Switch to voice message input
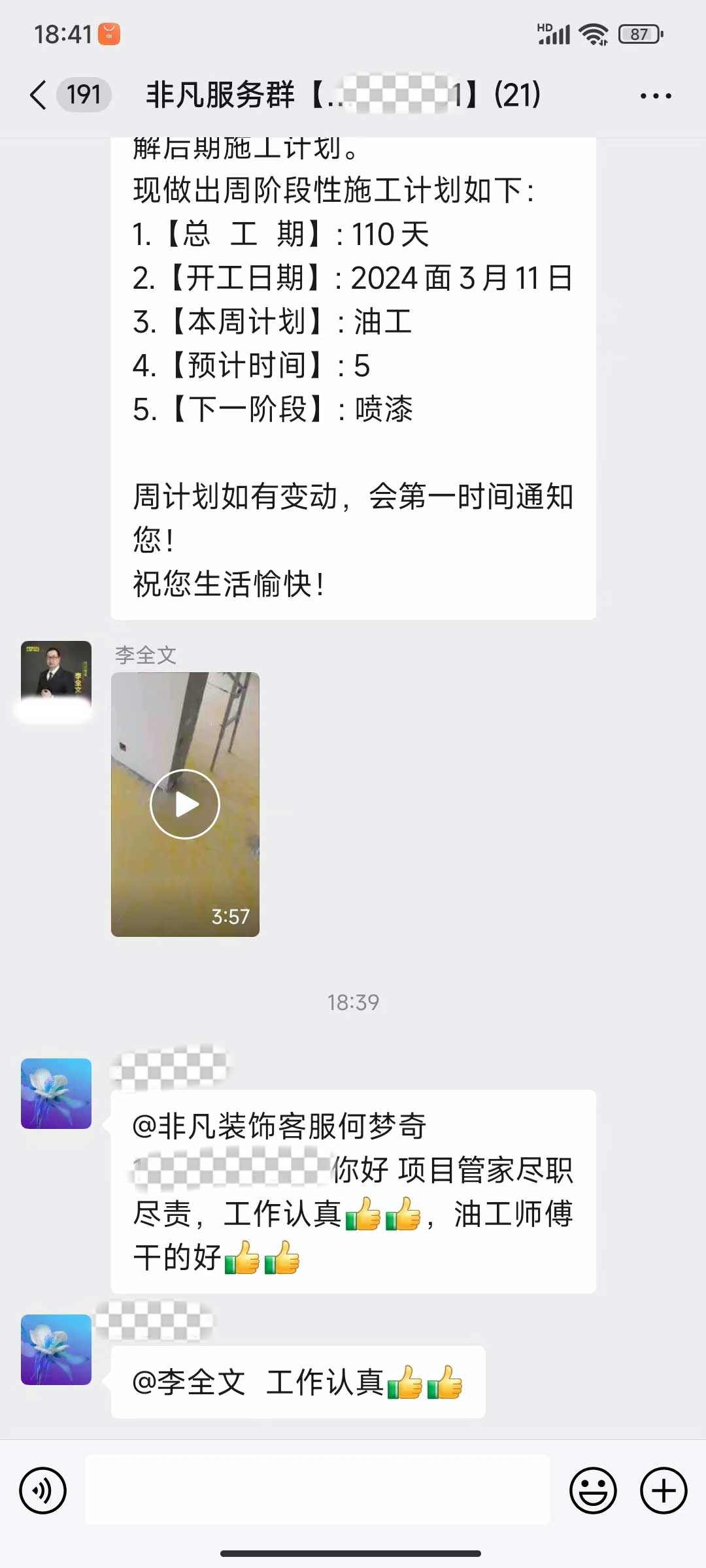706x1568 pixels. pyautogui.click(x=43, y=1490)
